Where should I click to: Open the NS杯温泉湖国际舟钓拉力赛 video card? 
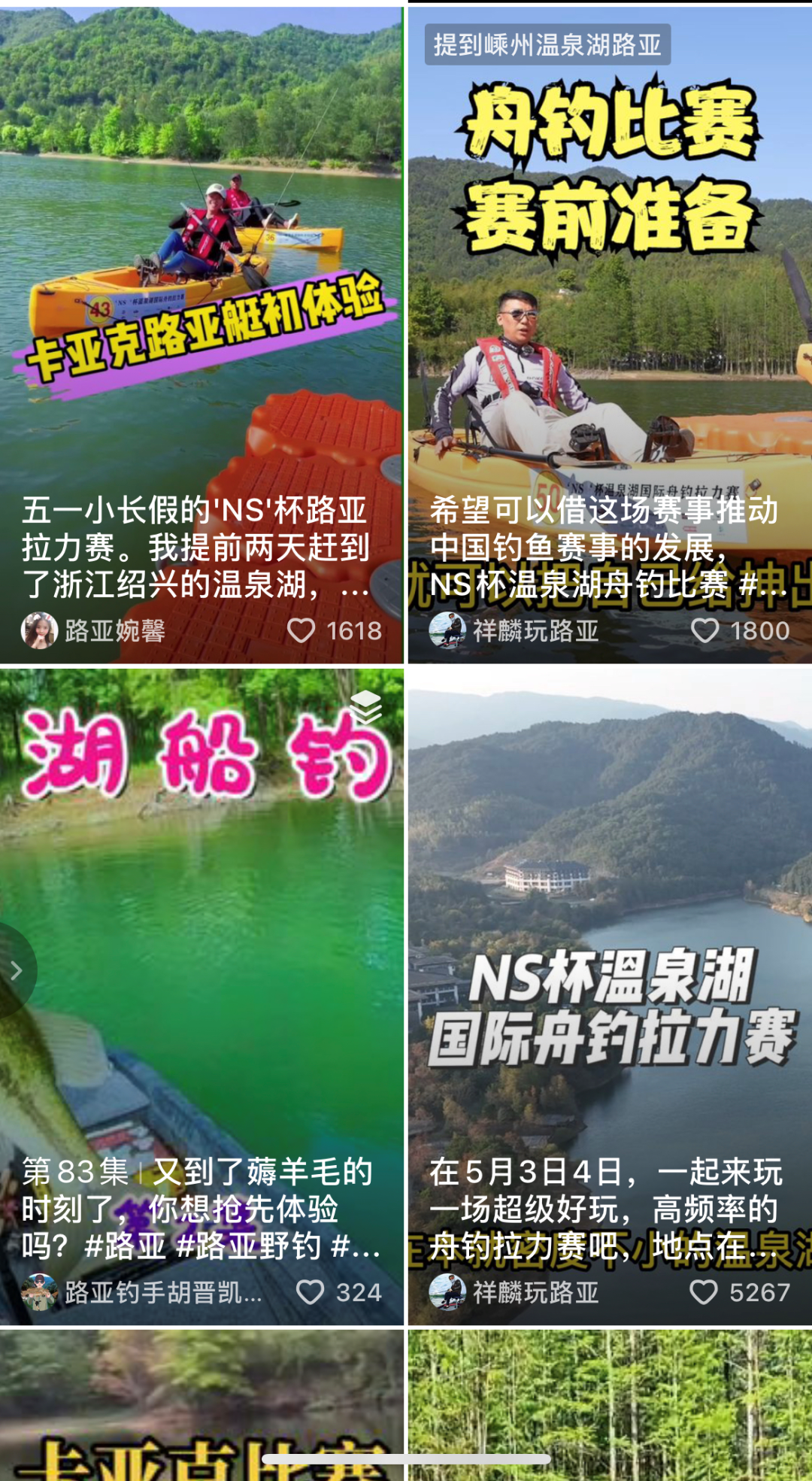coord(609,940)
